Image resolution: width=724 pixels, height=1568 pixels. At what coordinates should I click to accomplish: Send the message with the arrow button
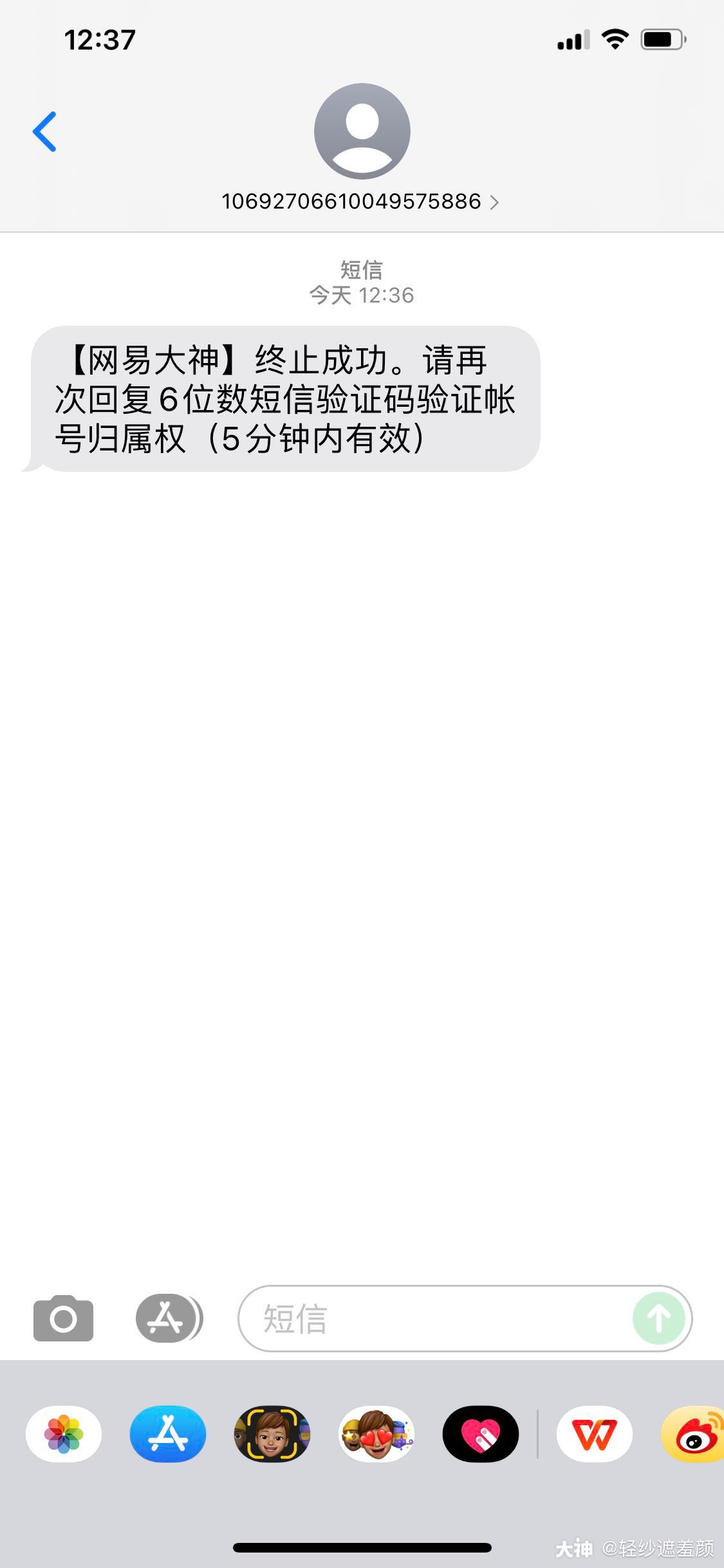click(x=658, y=1318)
